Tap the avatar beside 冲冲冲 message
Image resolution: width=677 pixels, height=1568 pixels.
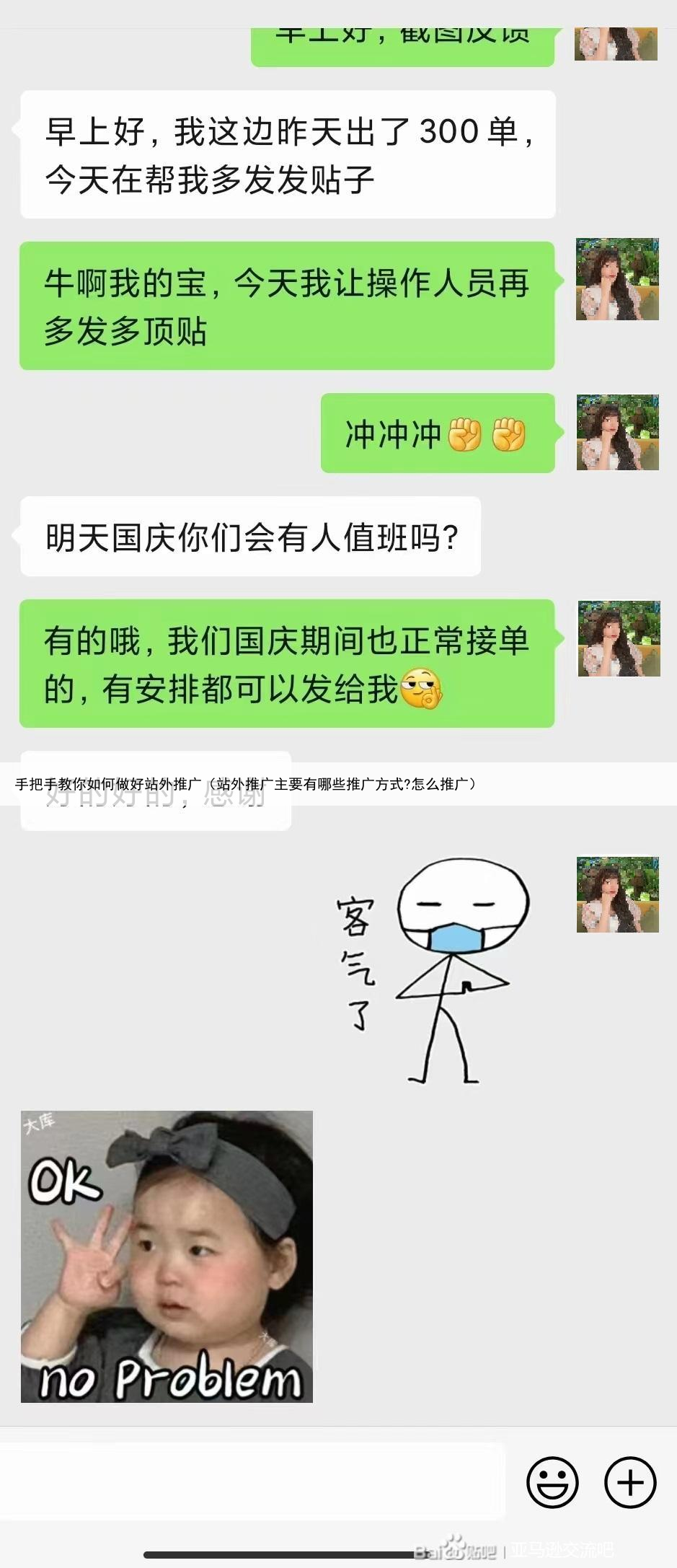[618, 433]
